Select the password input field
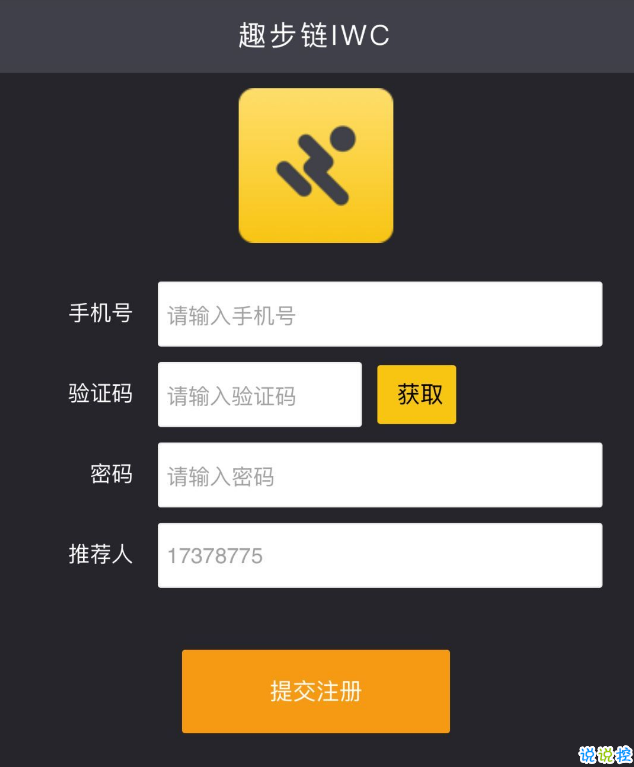The height and width of the screenshot is (767, 634). 380,475
